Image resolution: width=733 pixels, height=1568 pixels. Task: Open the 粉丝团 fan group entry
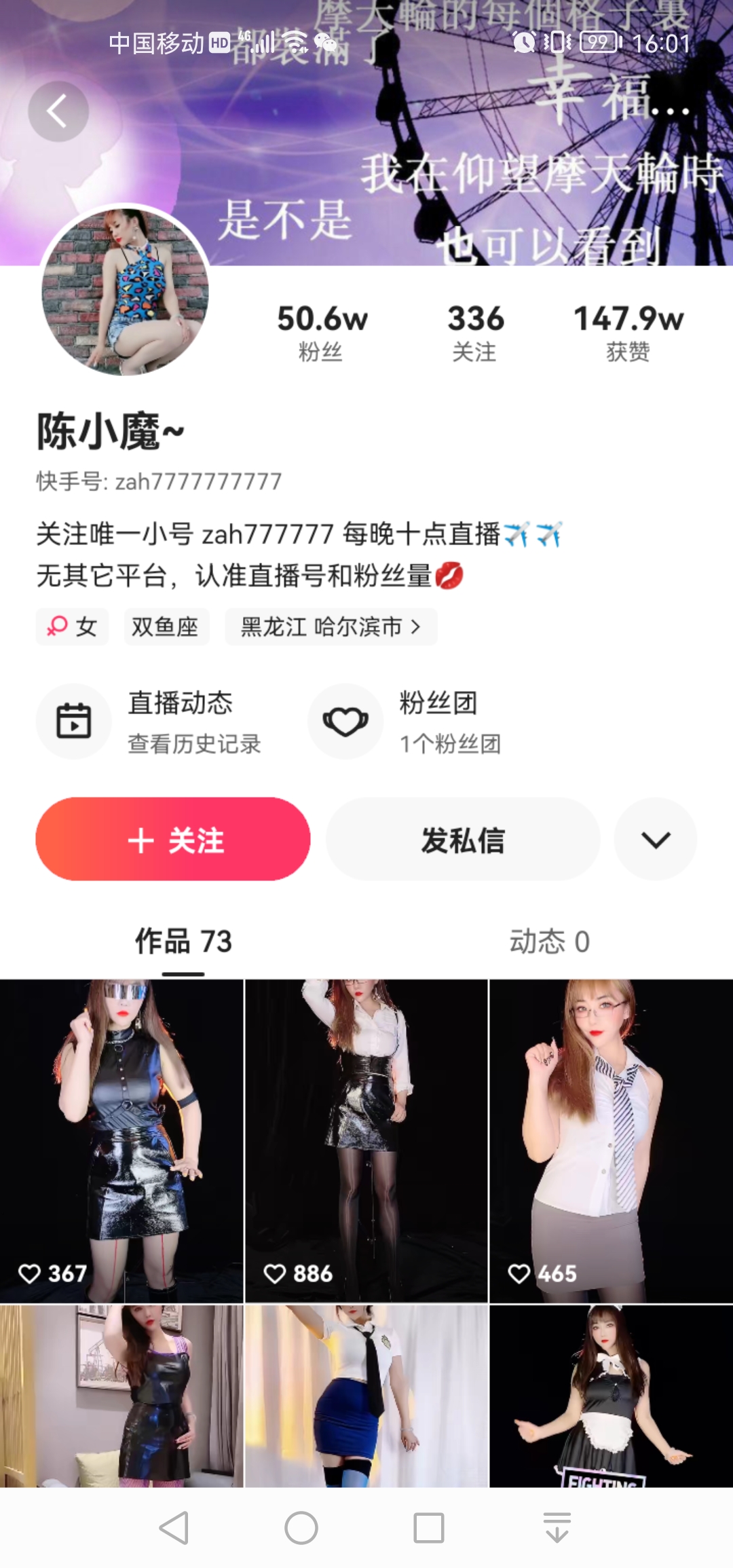click(x=407, y=722)
